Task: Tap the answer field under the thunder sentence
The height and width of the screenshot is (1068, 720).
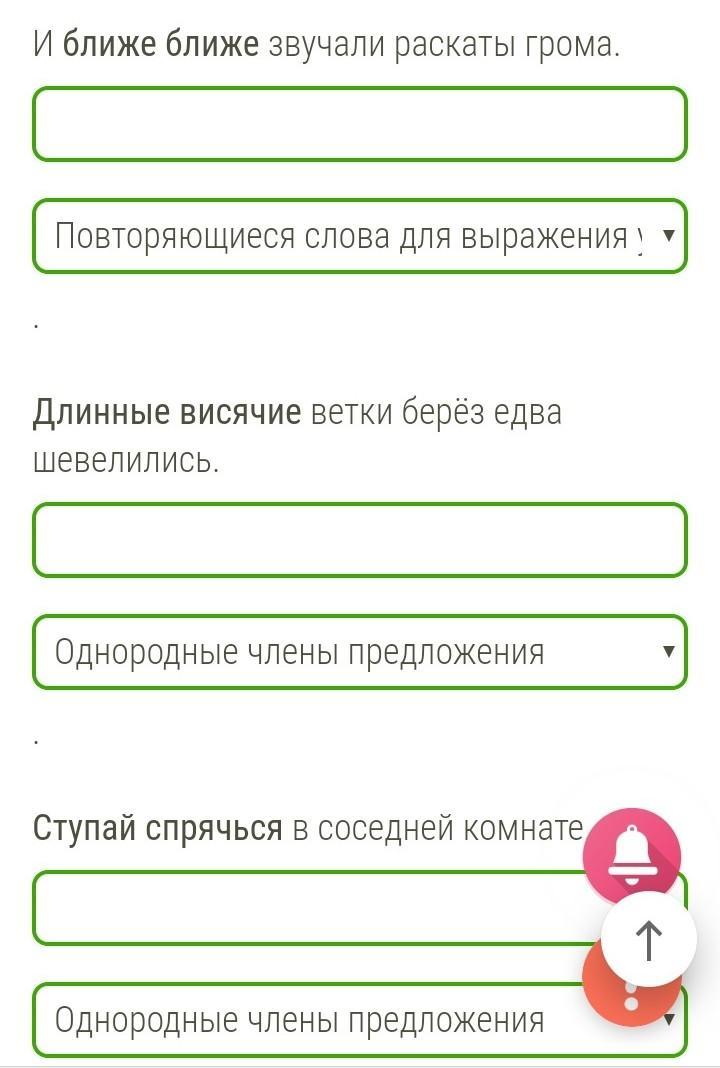Action: (x=359, y=124)
